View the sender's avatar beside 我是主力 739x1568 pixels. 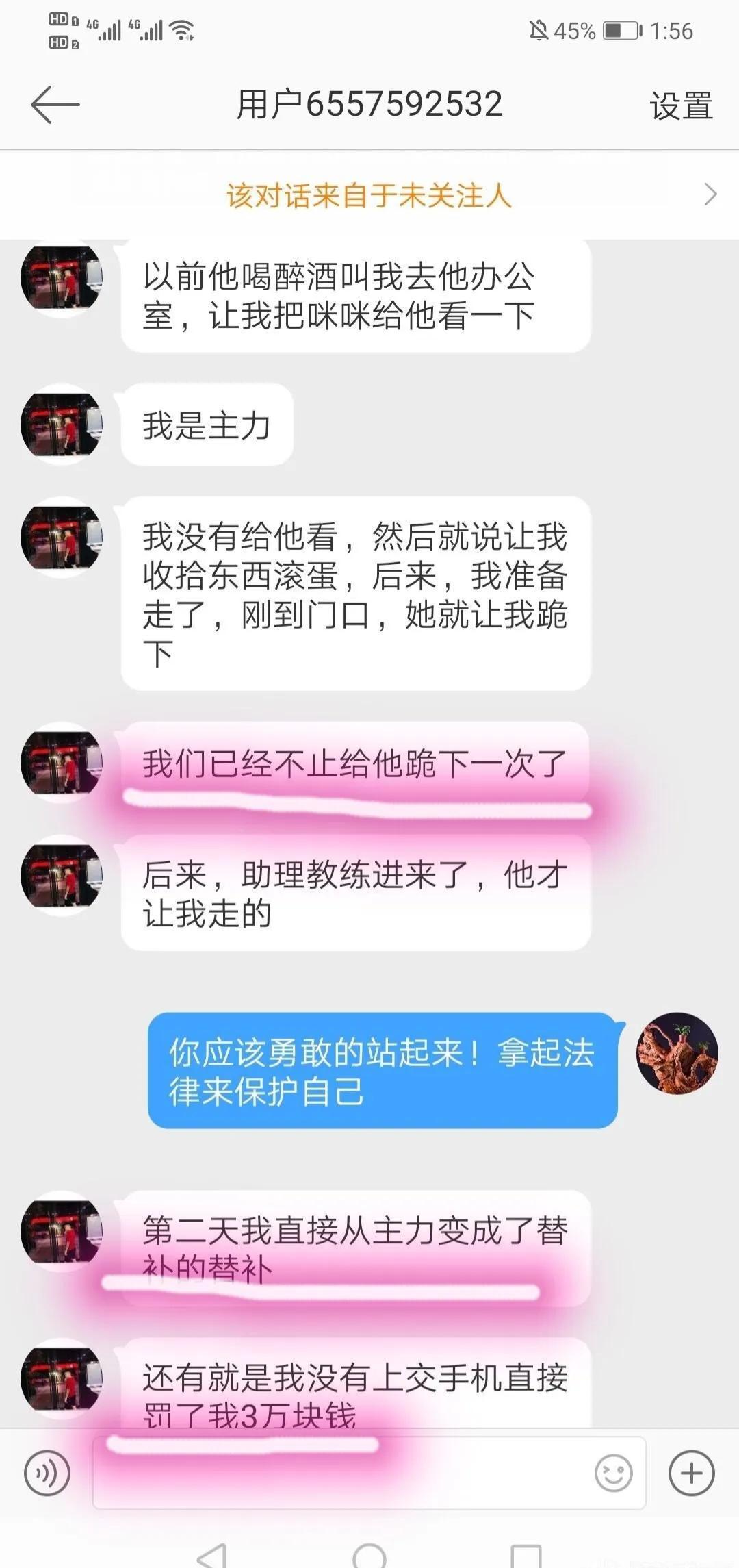click(x=62, y=425)
